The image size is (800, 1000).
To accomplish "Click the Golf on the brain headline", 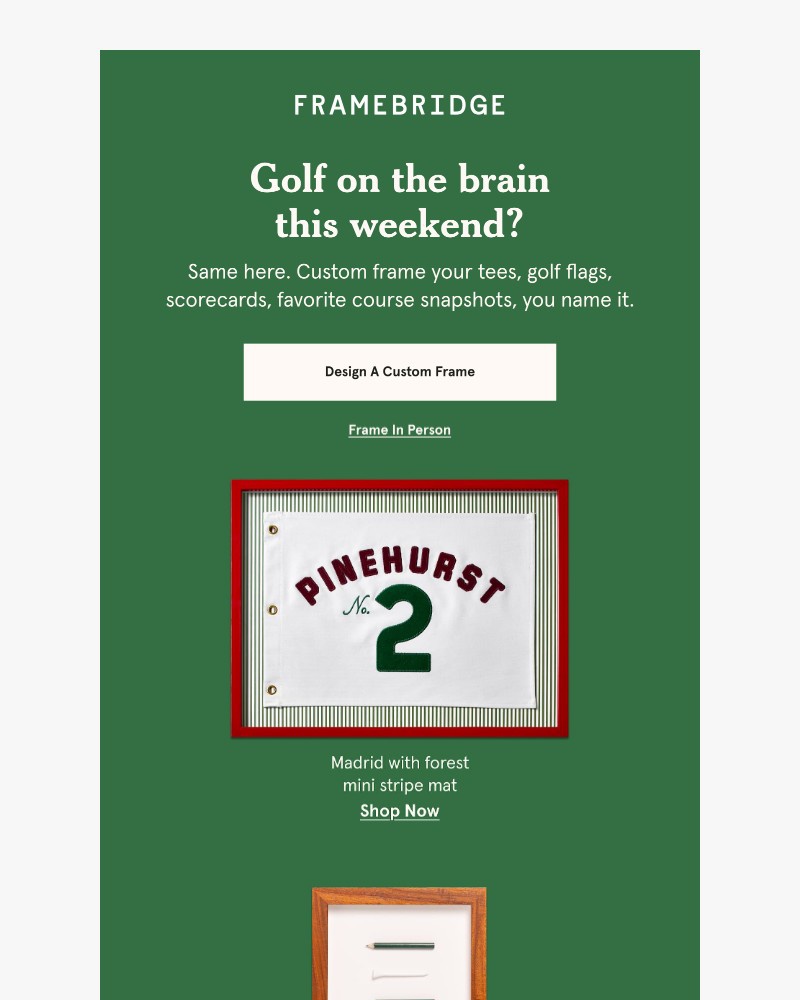I will (x=399, y=200).
